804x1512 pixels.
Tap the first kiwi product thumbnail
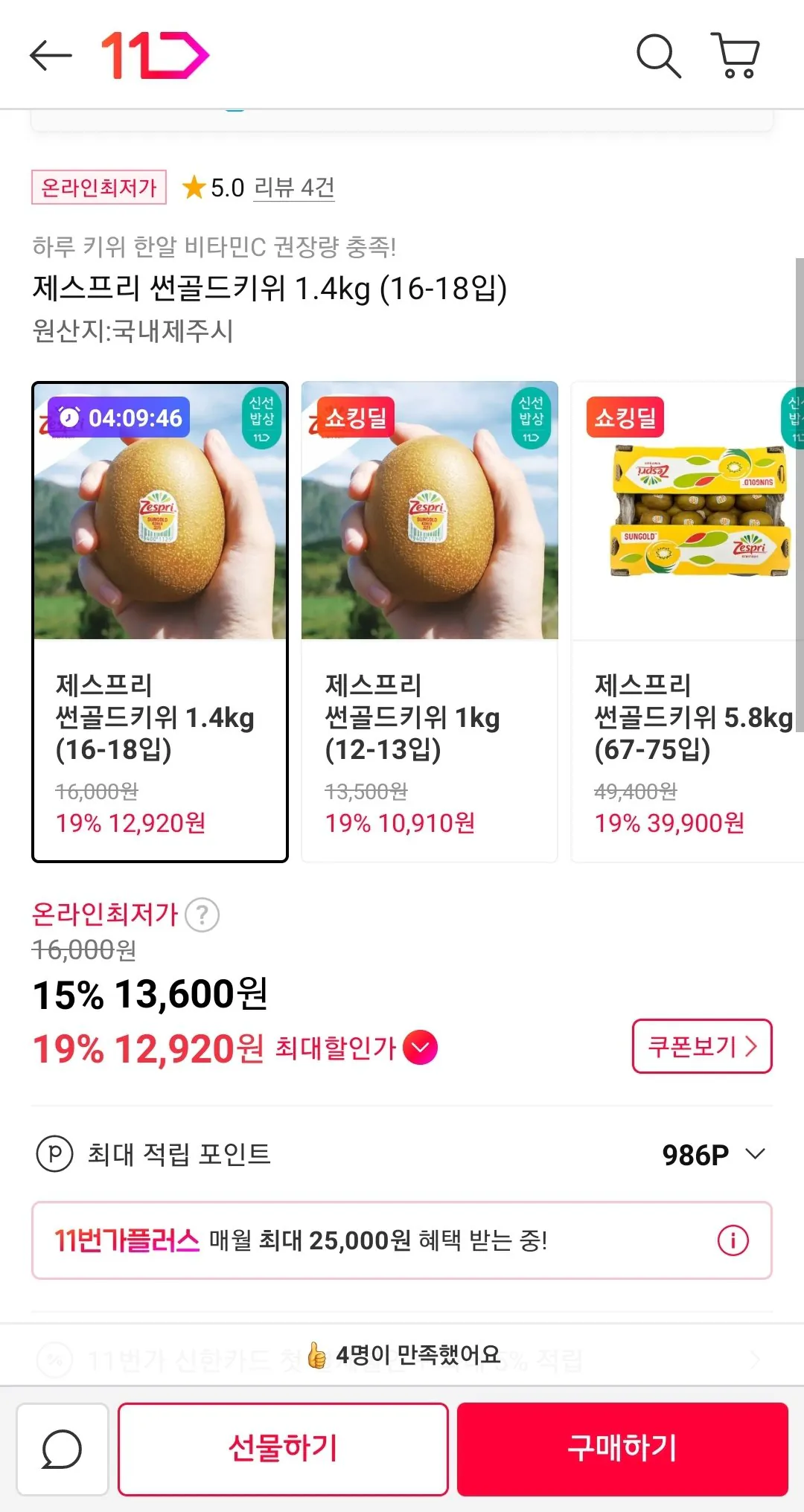159,513
